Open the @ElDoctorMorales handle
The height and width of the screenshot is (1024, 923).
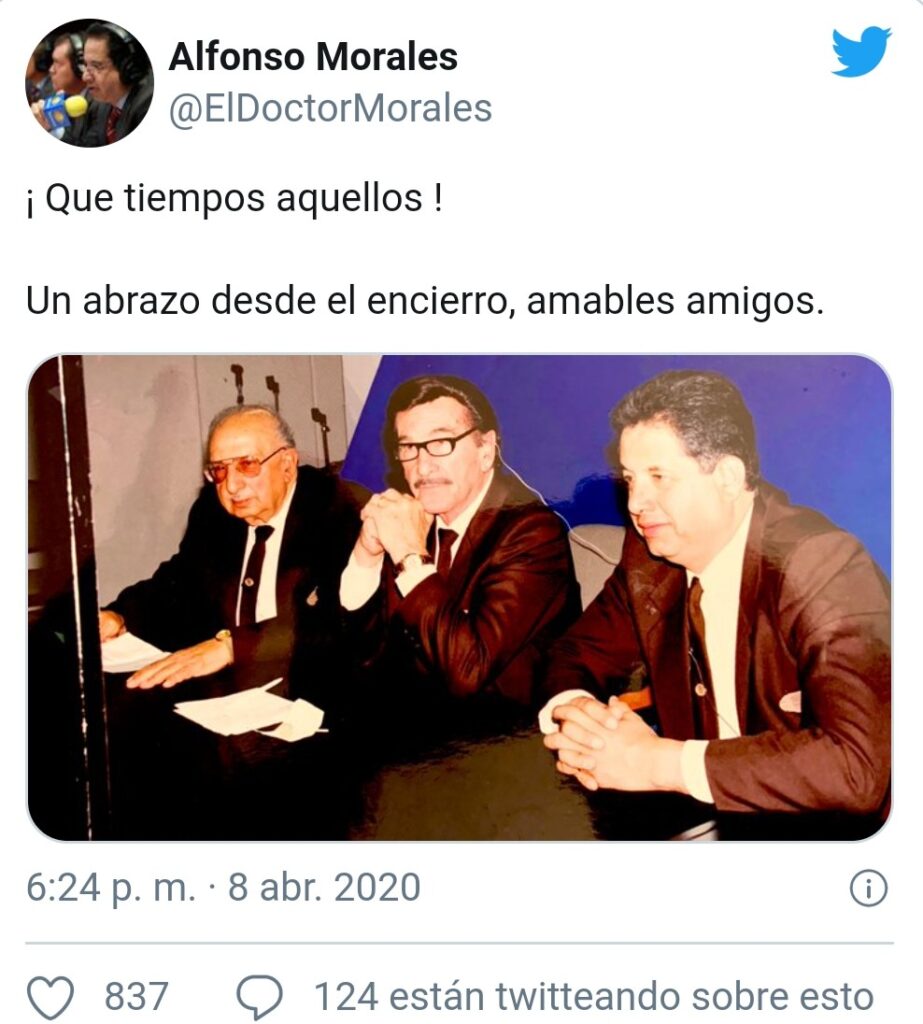tap(330, 108)
